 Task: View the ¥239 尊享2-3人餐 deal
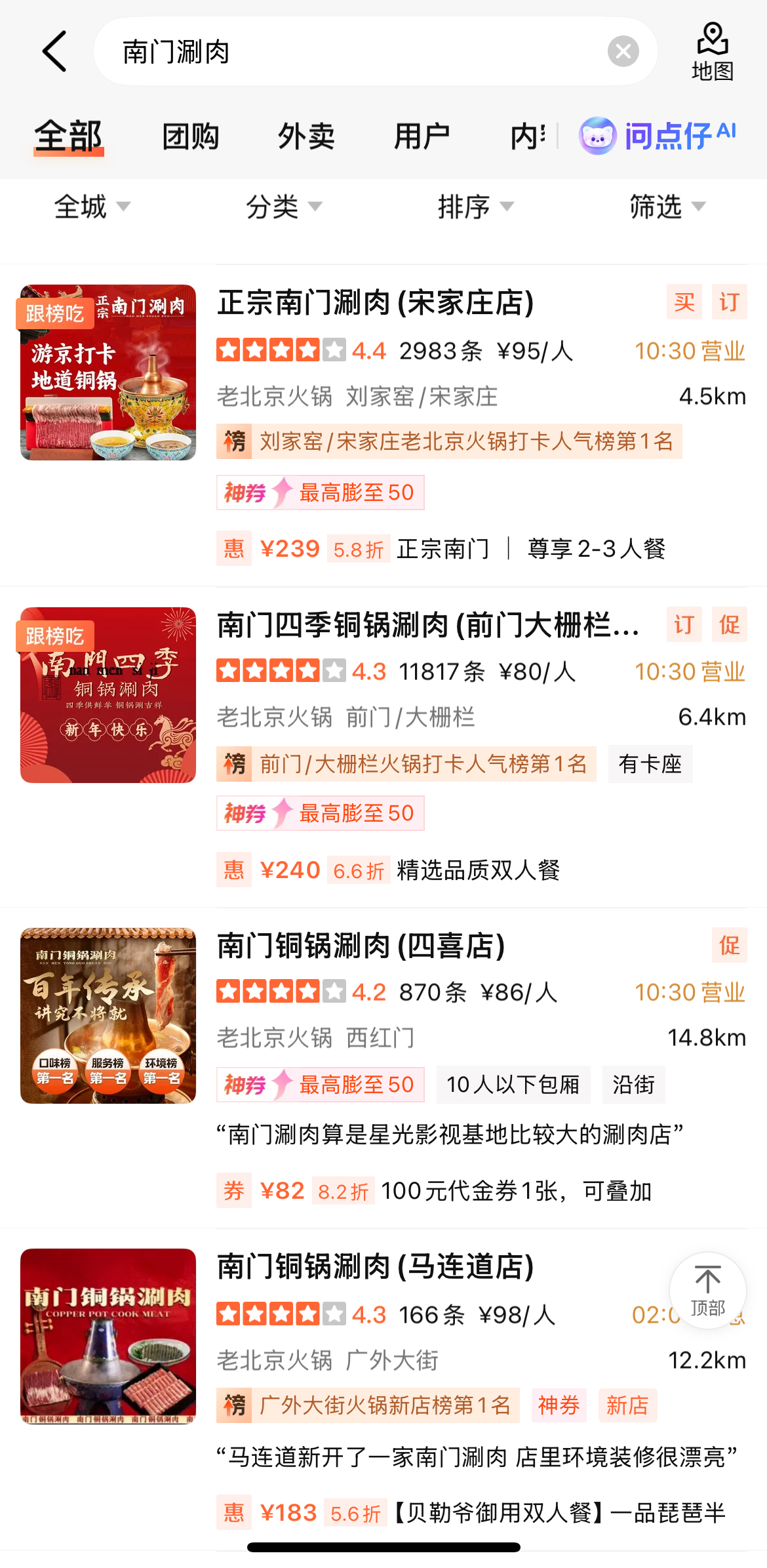pos(441,548)
